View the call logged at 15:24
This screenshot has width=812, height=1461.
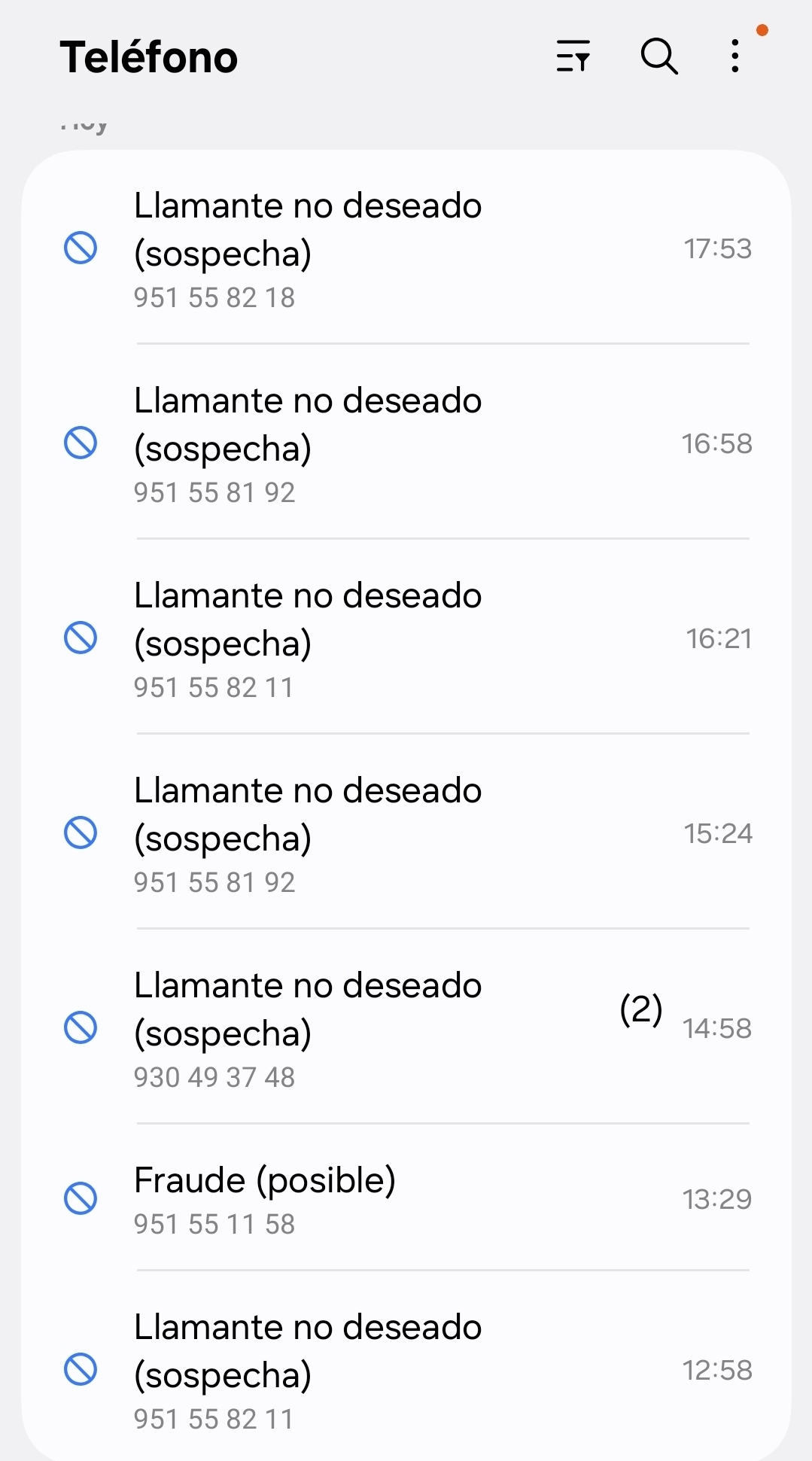coord(406,834)
